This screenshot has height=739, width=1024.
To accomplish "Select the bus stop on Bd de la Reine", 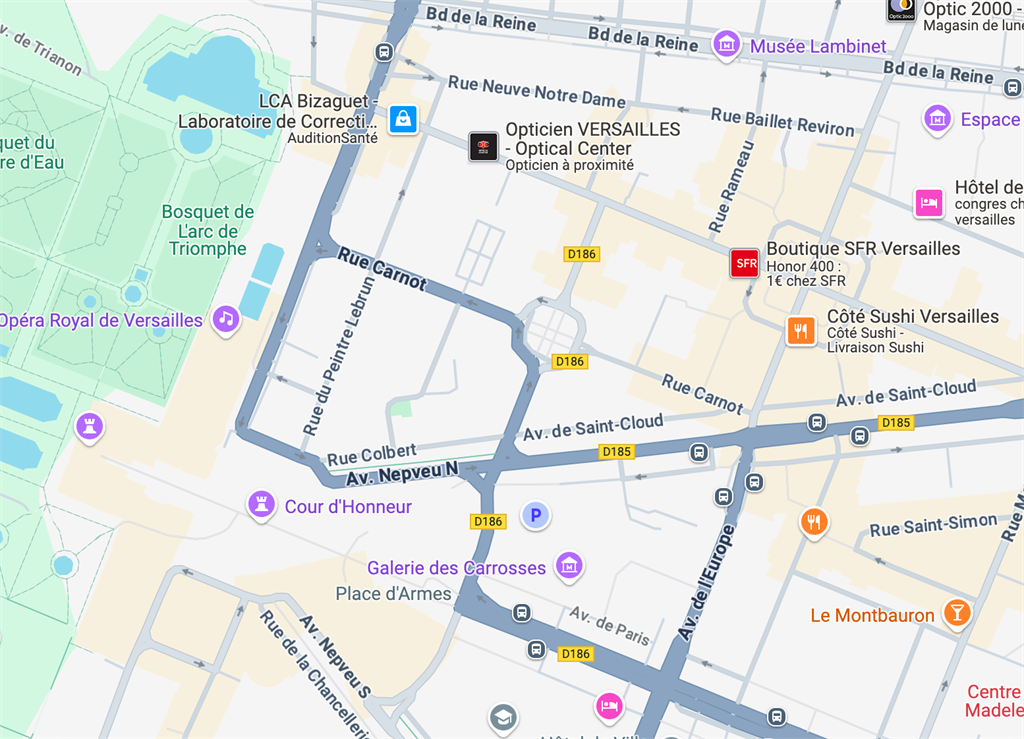I will point(383,52).
